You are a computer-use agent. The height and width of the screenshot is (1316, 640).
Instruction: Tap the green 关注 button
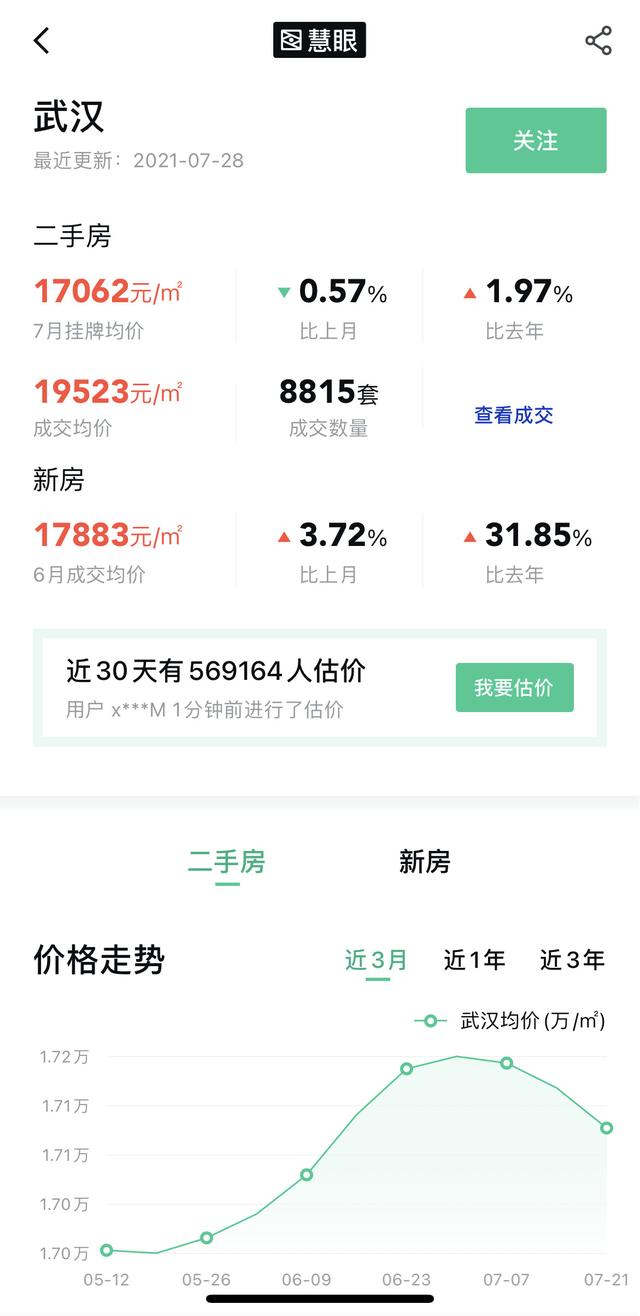pos(535,141)
